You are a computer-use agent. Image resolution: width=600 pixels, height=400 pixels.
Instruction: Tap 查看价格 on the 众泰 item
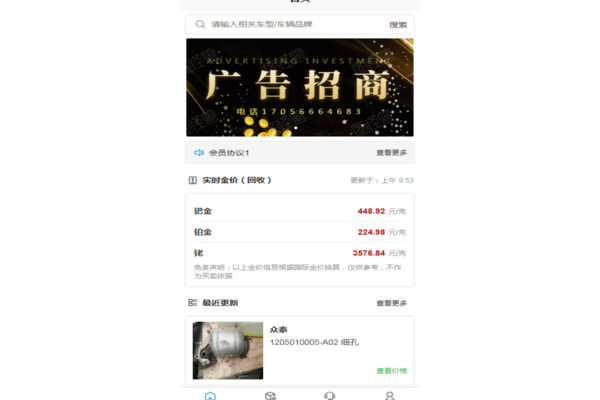391,371
